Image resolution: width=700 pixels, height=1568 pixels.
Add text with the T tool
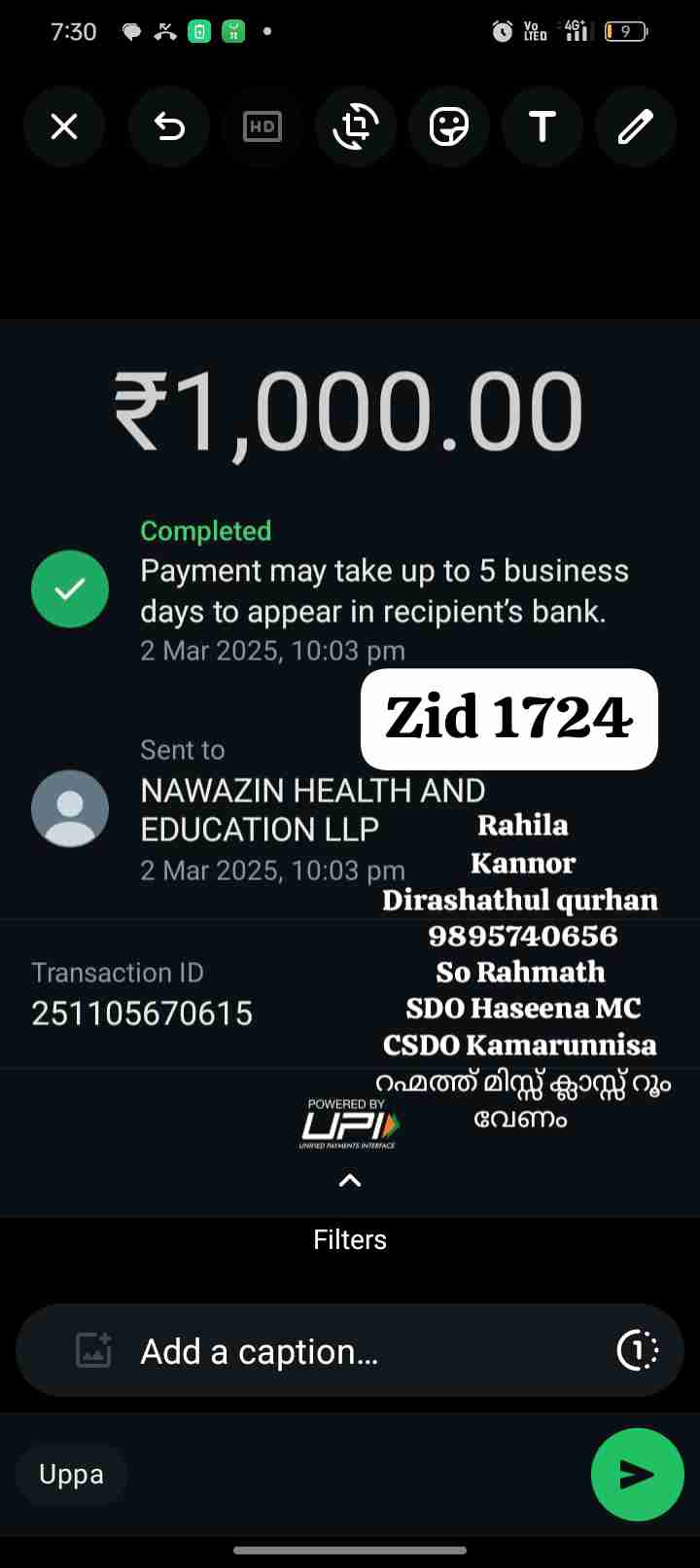click(542, 126)
